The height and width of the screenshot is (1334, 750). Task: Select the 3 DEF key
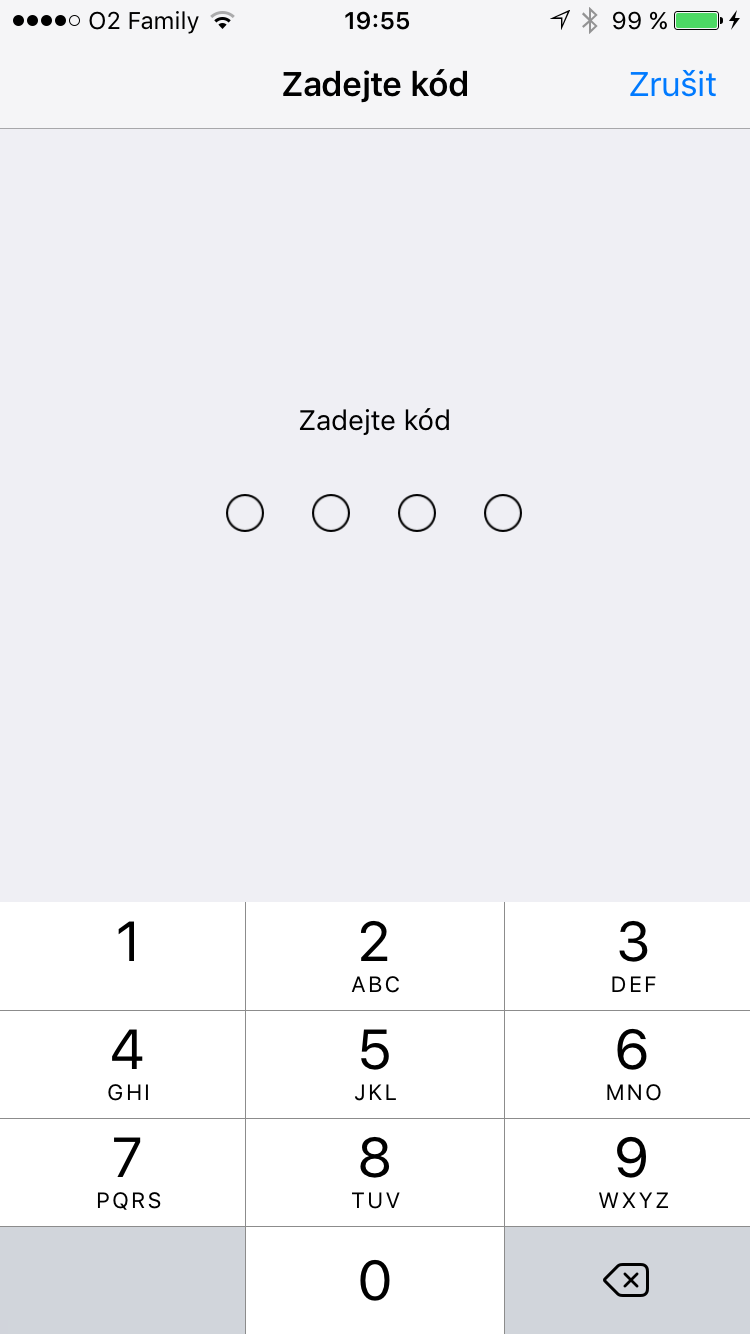tap(628, 955)
